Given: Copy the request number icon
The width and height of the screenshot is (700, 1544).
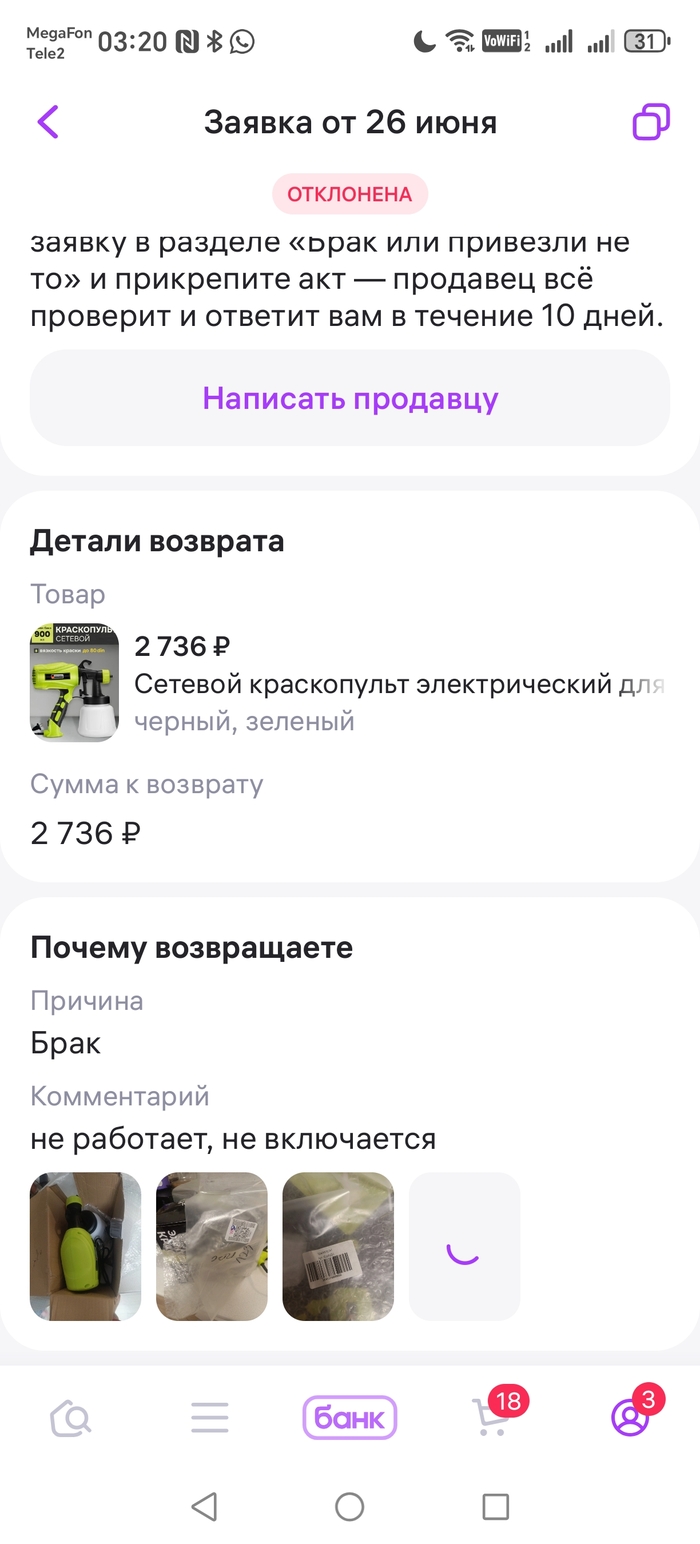Looking at the screenshot, I should coord(651,122).
